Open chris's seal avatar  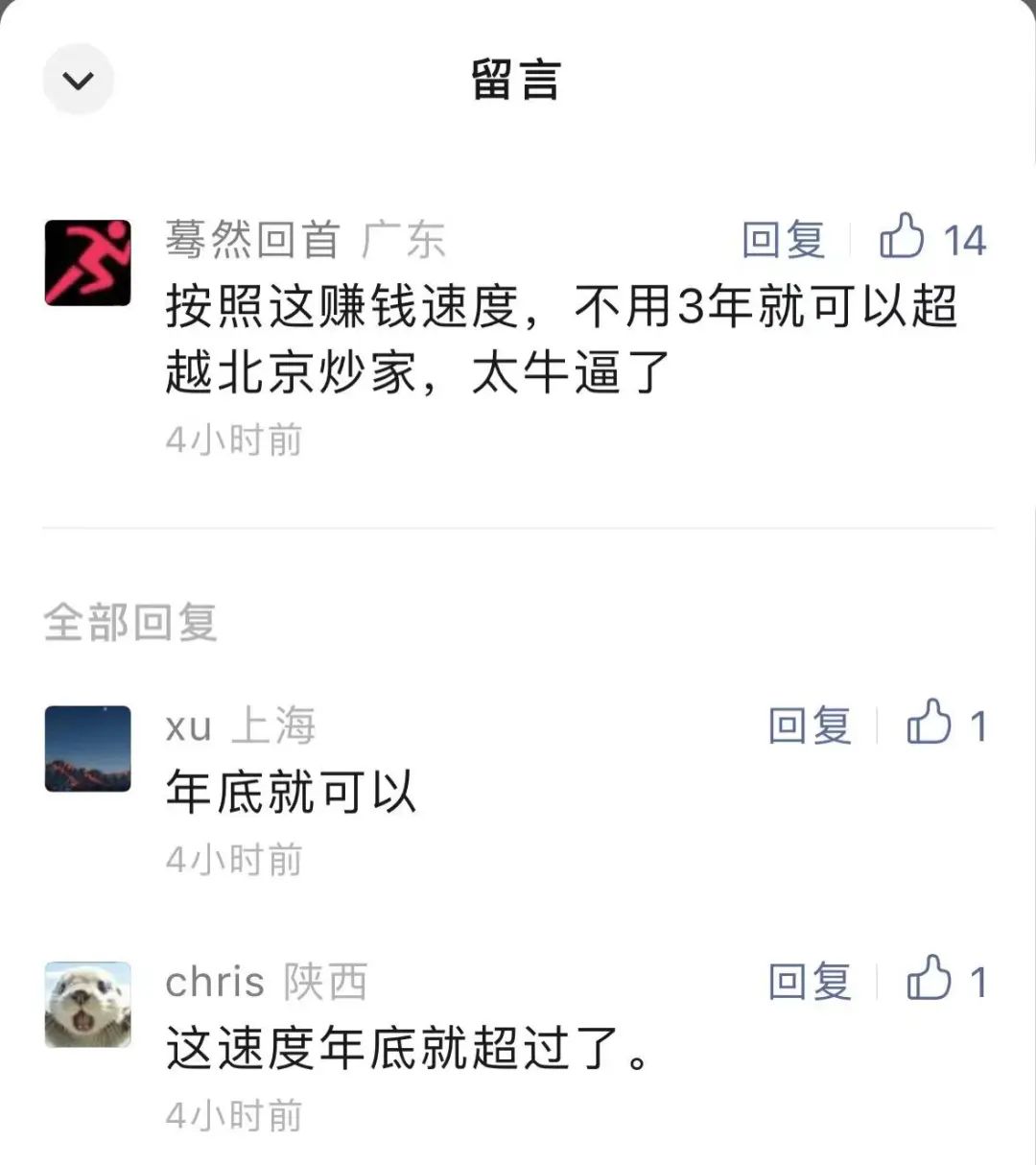click(x=87, y=1005)
